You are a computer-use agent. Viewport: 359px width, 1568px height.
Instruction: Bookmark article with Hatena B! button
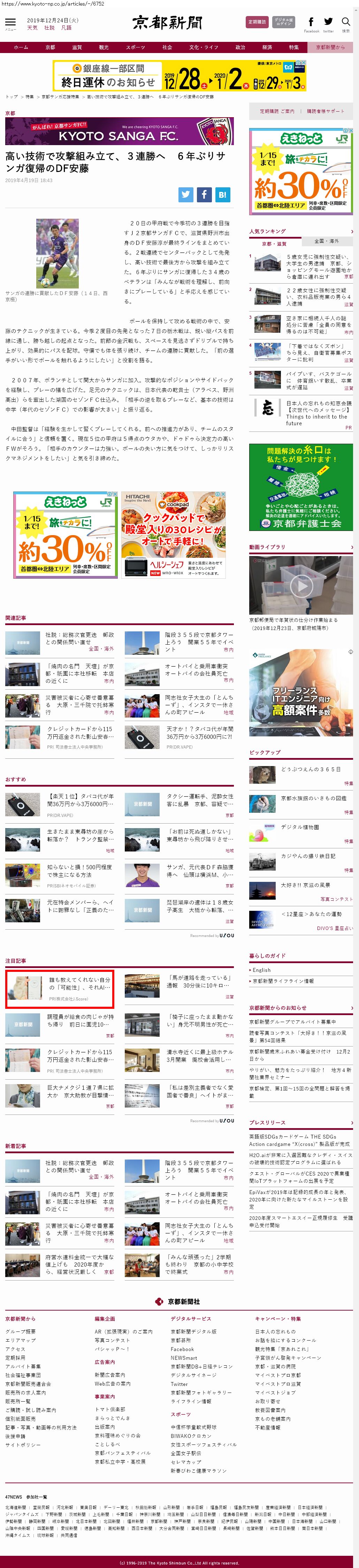pyautogui.click(x=222, y=195)
